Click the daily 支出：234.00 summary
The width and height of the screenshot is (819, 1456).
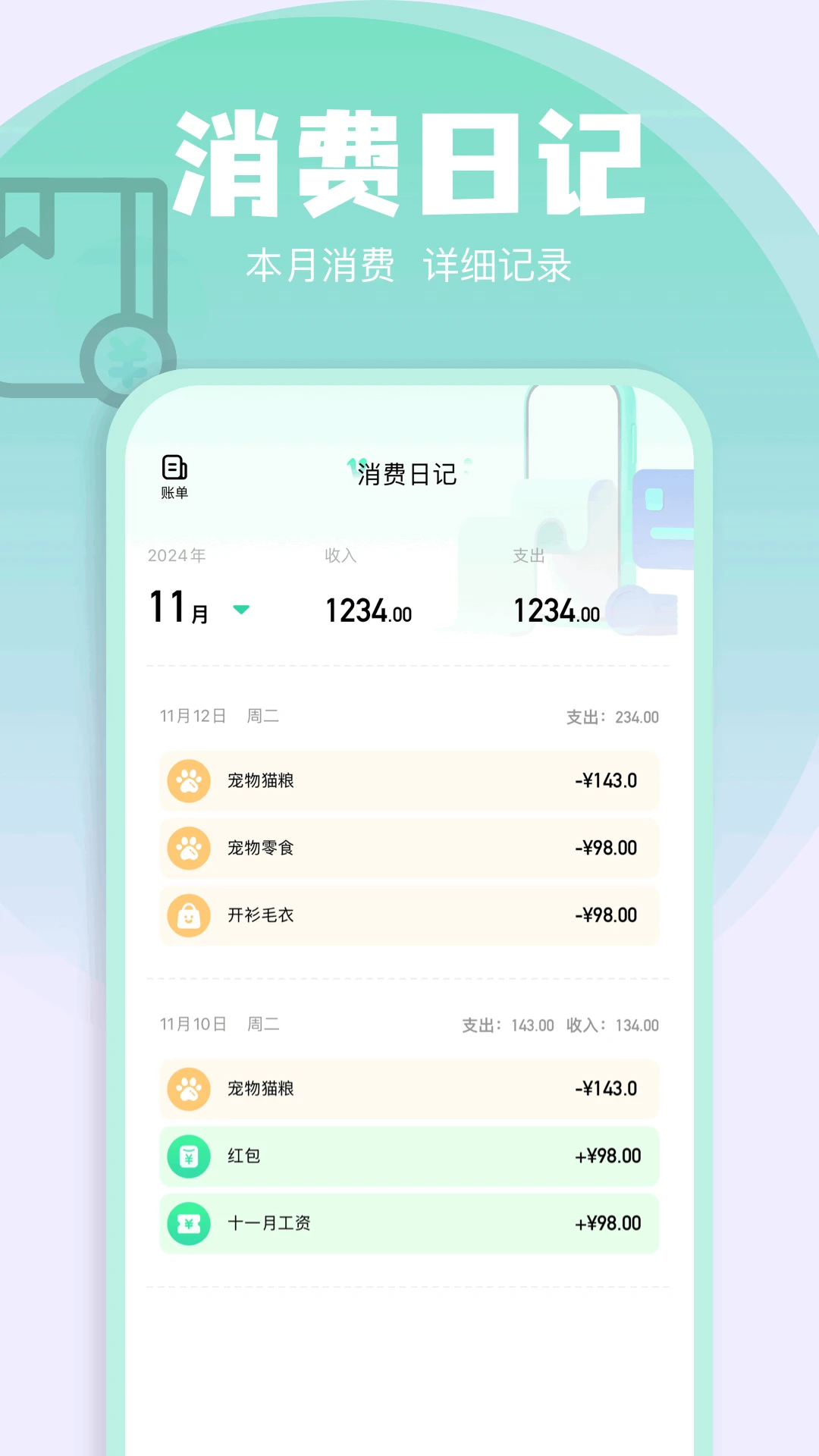[x=611, y=717]
